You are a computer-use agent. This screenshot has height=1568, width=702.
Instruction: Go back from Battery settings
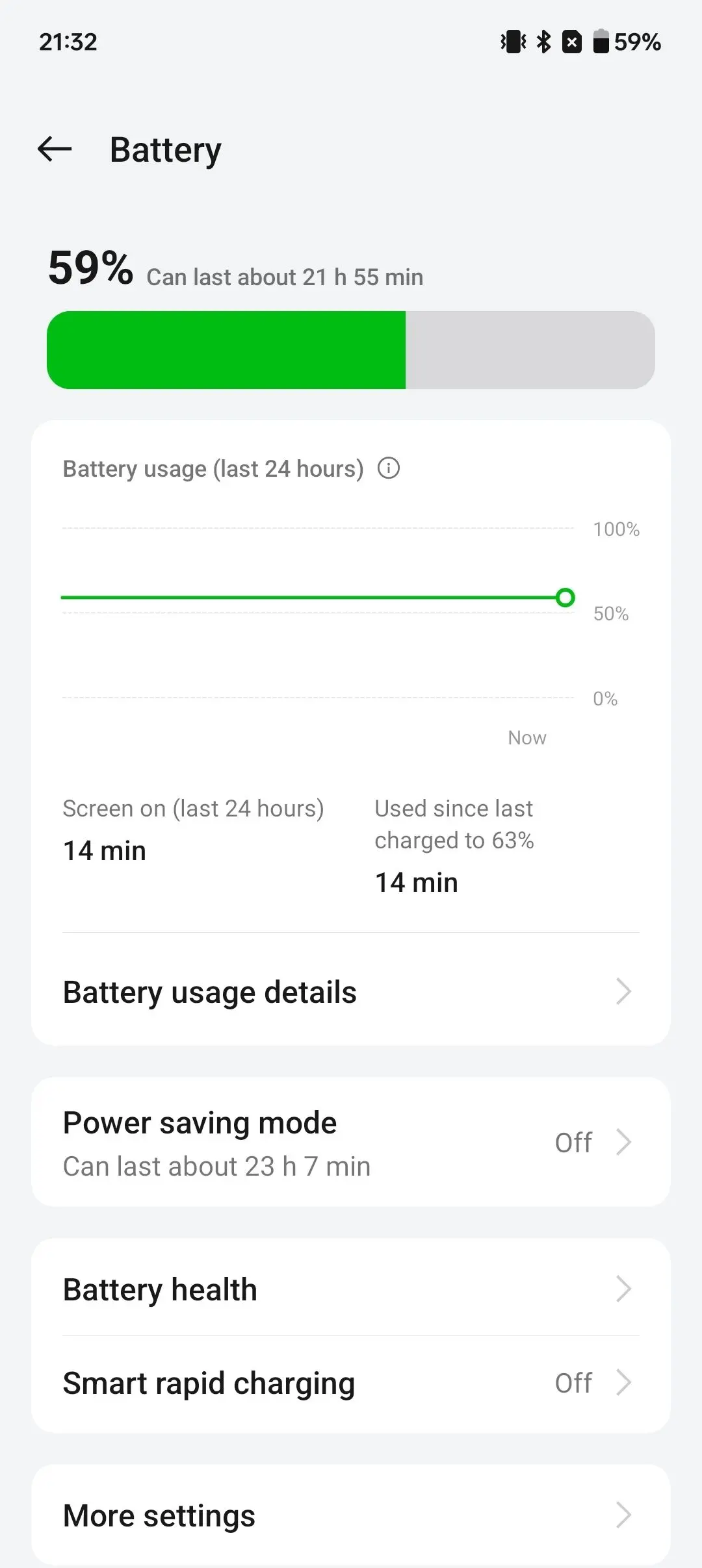tap(55, 149)
